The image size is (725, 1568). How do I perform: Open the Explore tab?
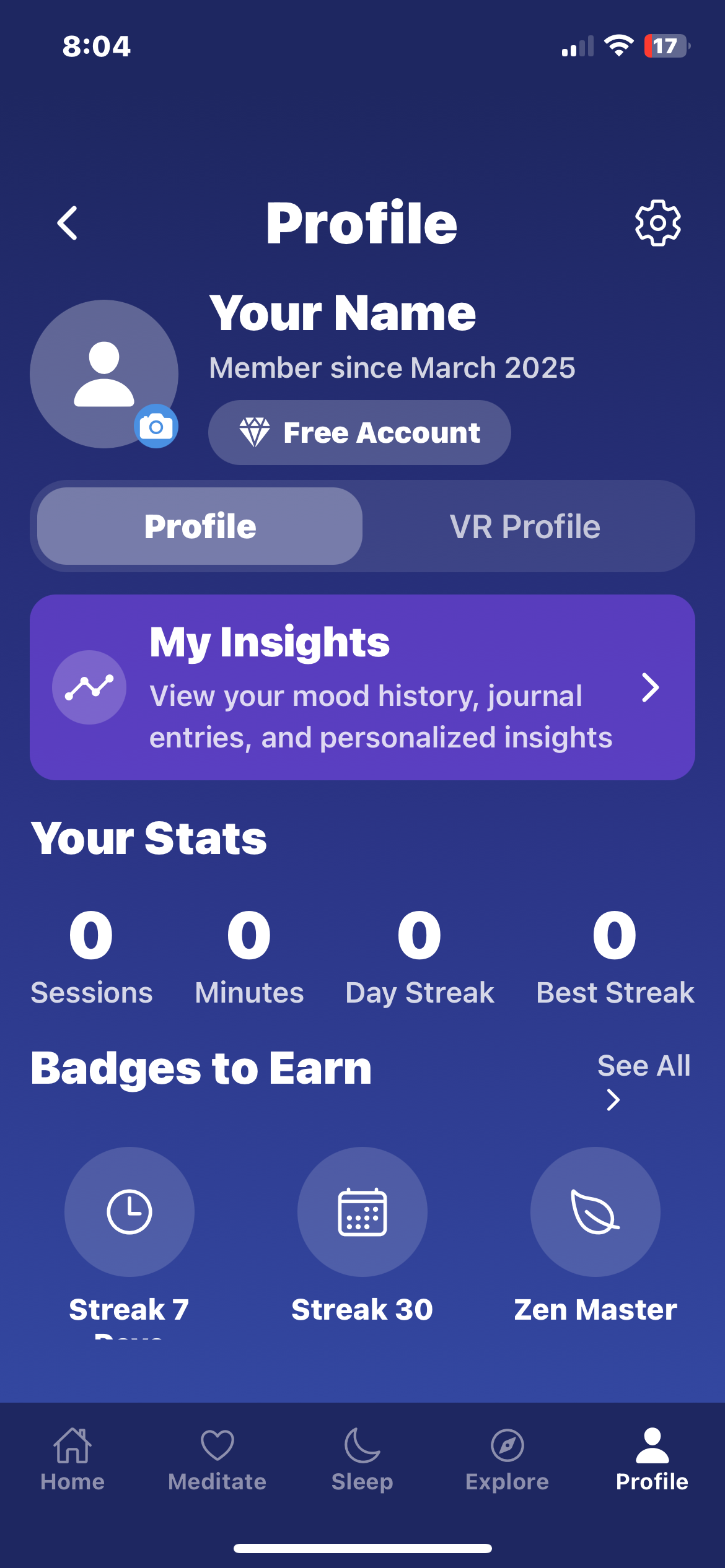[x=507, y=1459]
